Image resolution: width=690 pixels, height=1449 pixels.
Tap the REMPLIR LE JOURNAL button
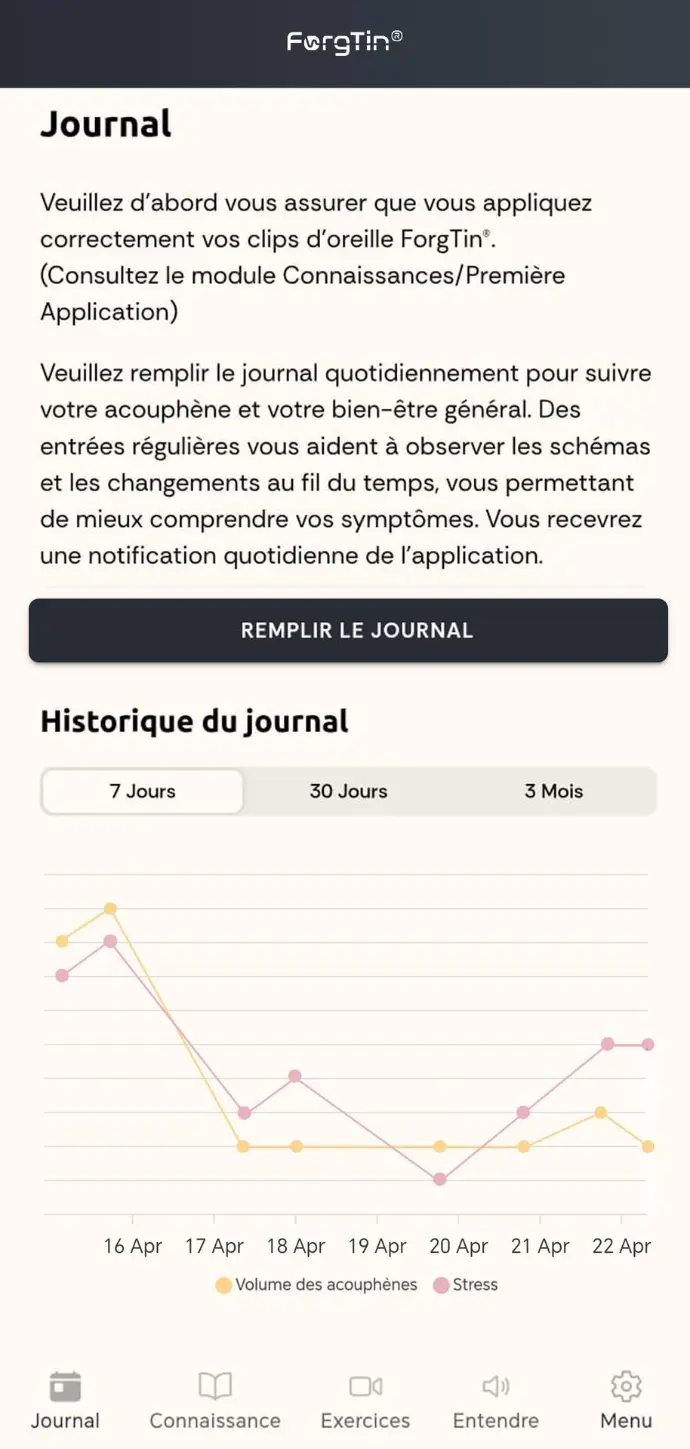pyautogui.click(x=348, y=630)
